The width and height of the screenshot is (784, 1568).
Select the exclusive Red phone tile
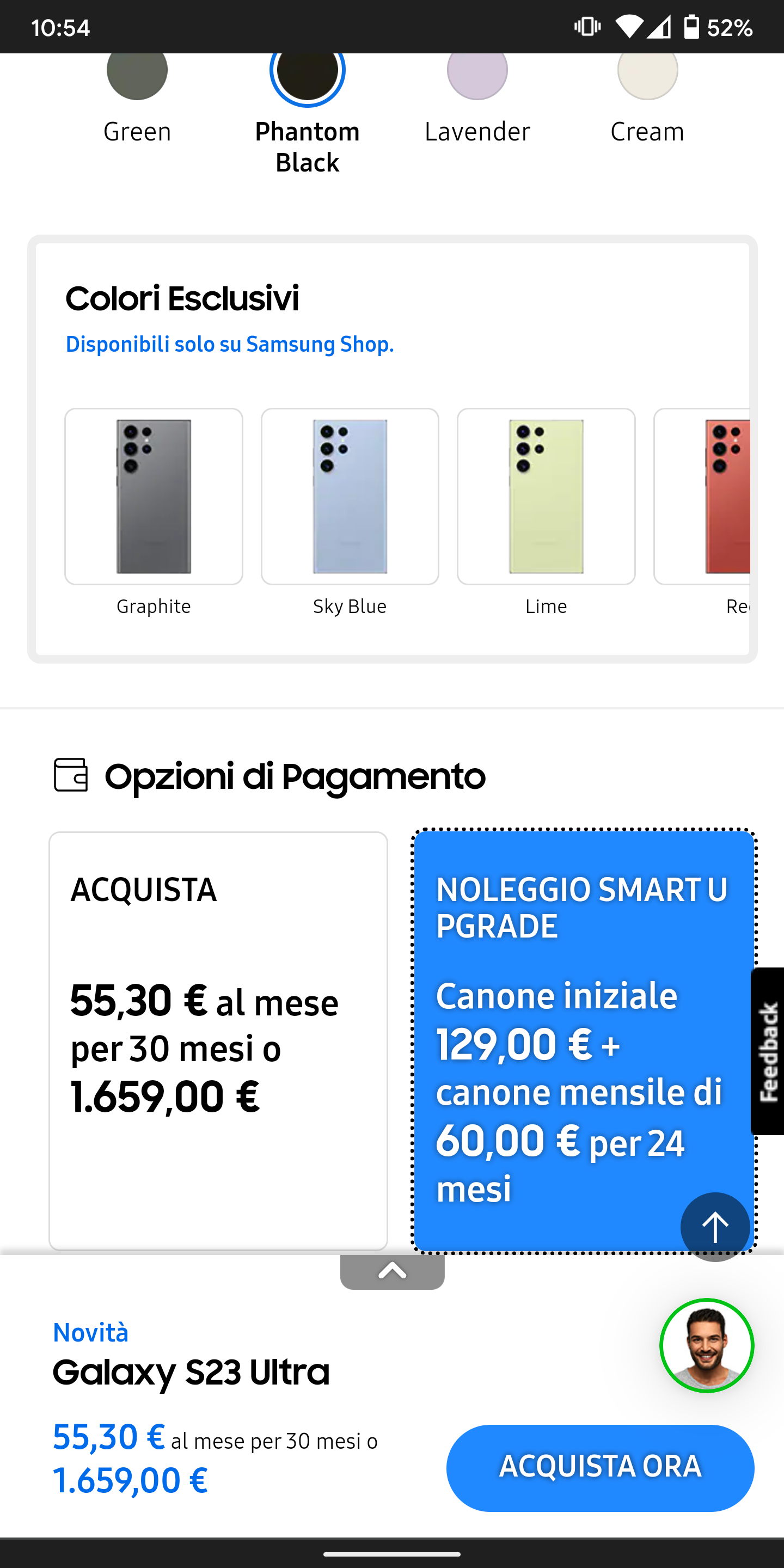pyautogui.click(x=702, y=496)
